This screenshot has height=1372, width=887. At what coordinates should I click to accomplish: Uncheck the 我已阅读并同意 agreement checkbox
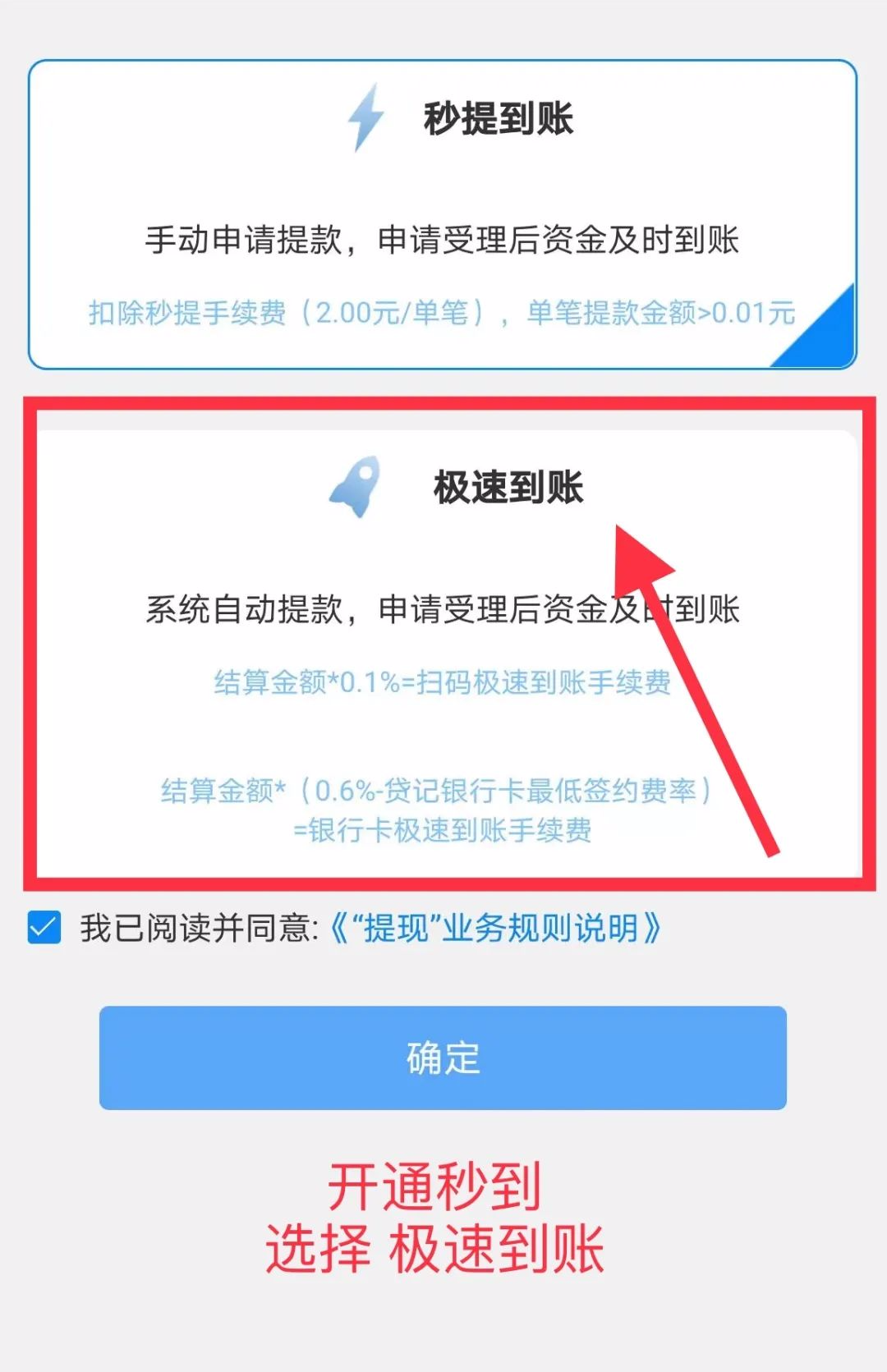pos(44,928)
